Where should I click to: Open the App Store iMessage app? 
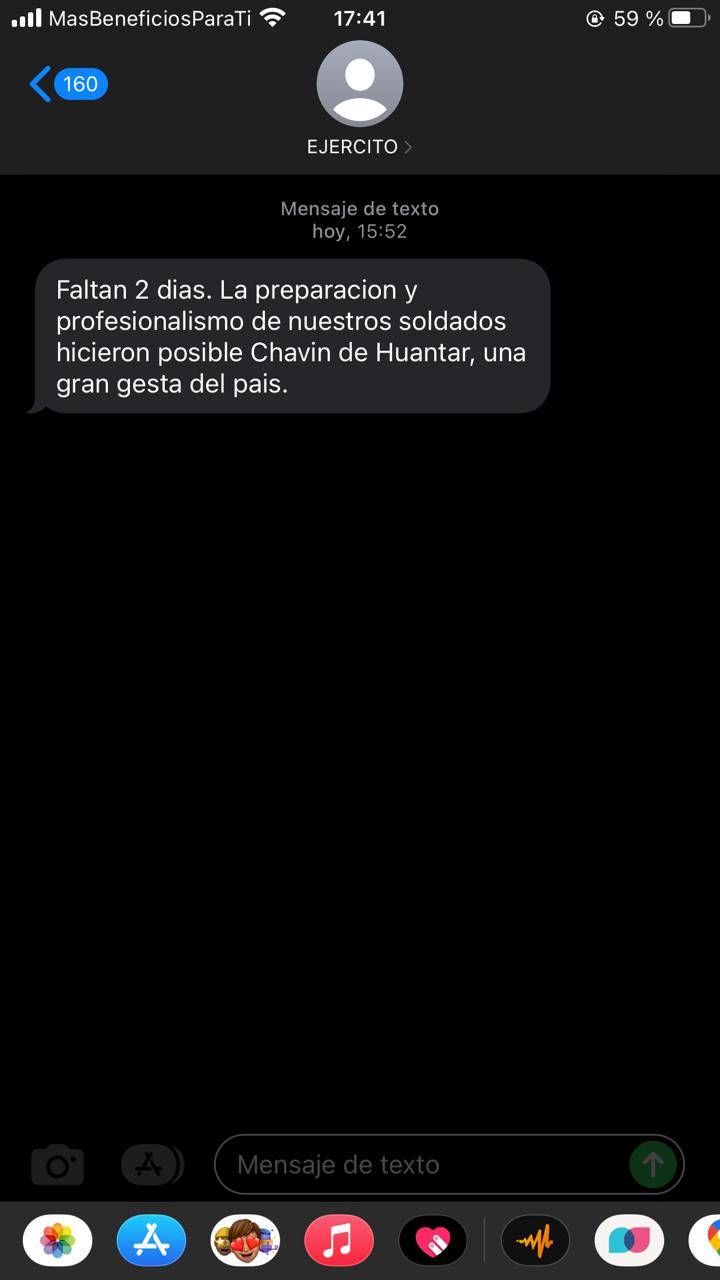pos(151,1242)
